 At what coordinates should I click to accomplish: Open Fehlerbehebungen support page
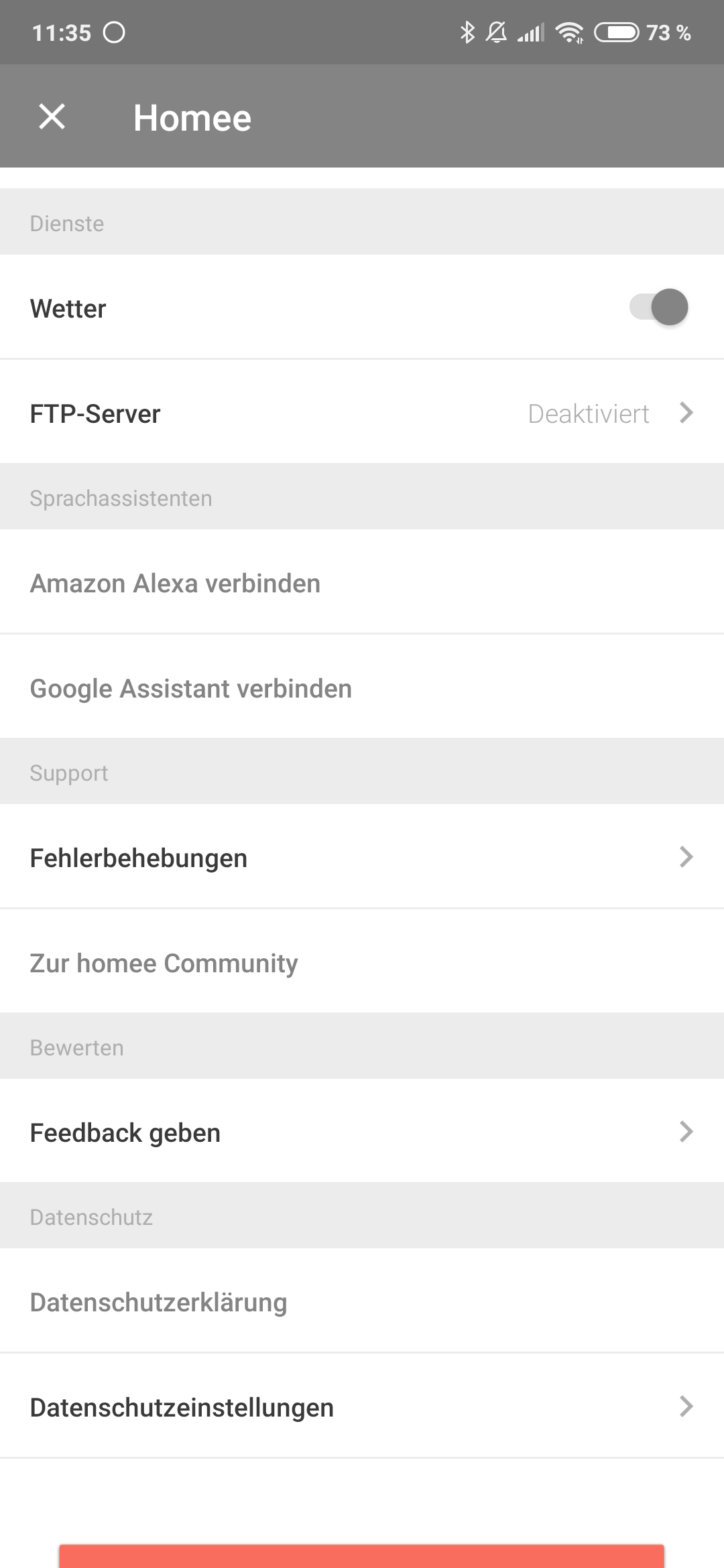[x=362, y=858]
